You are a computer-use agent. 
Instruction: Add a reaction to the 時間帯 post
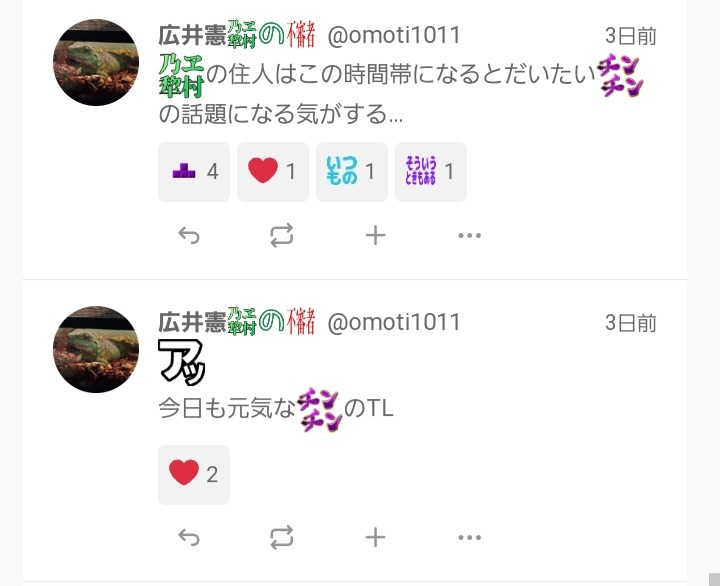(375, 235)
